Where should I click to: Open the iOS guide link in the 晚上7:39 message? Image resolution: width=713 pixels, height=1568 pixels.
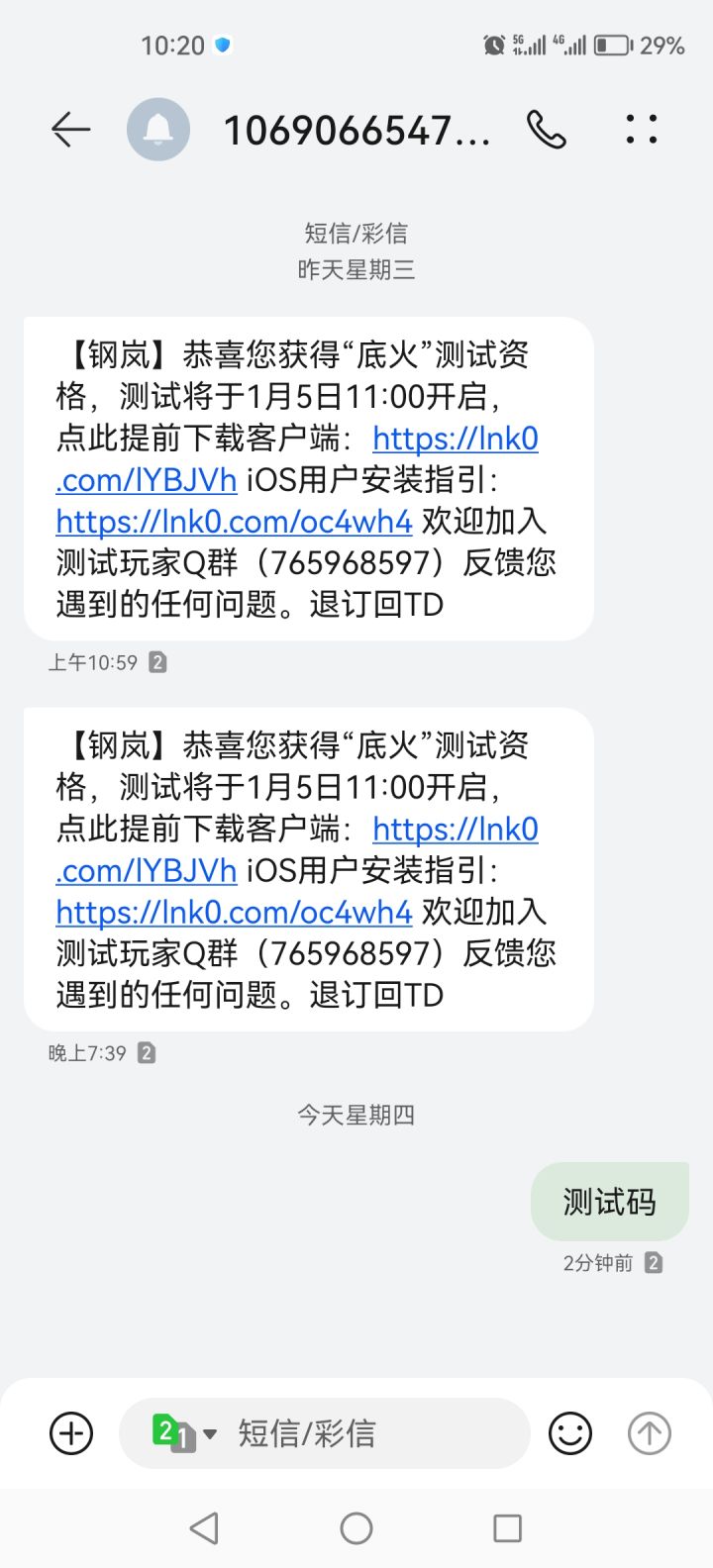tap(234, 912)
